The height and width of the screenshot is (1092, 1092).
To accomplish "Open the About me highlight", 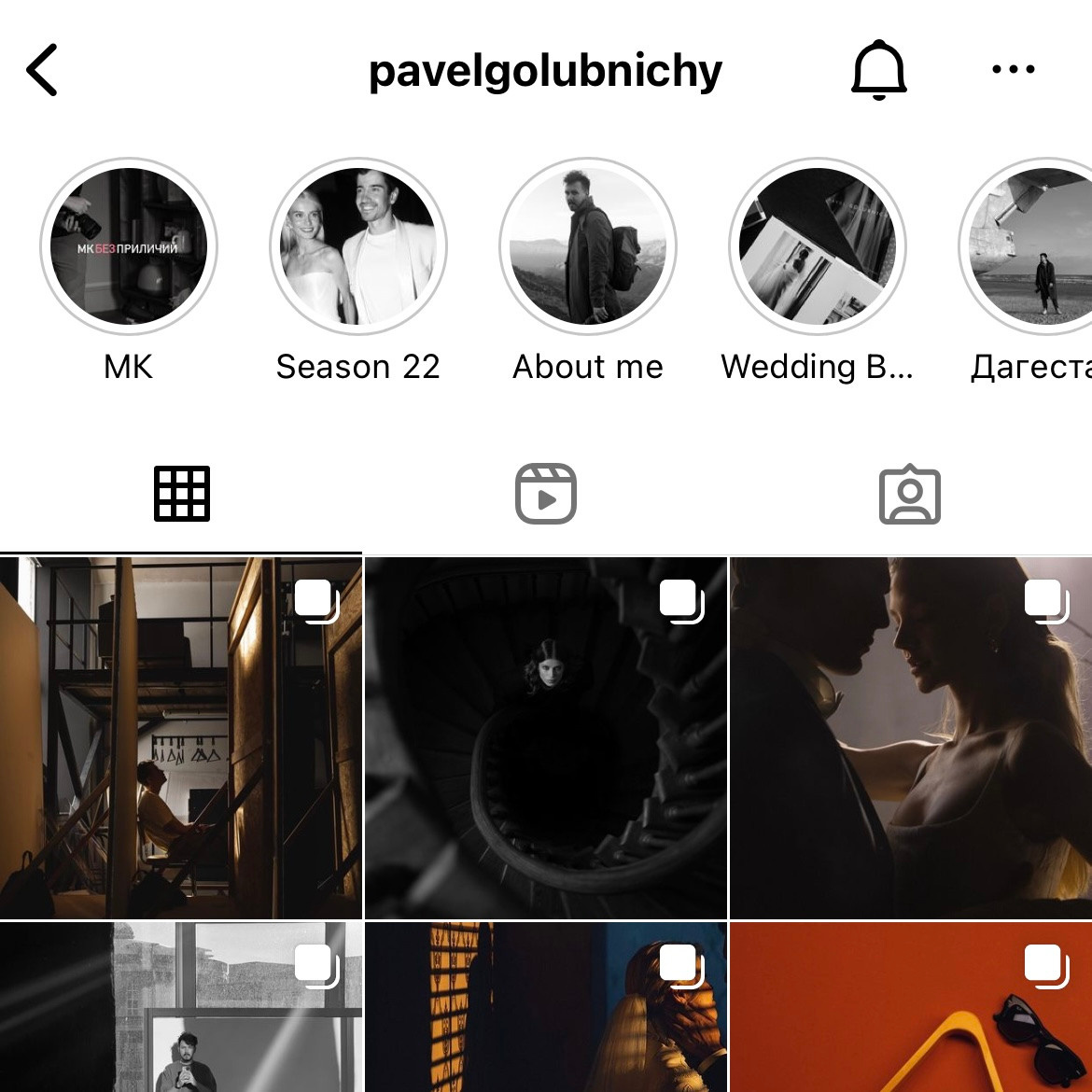I will click(x=588, y=246).
